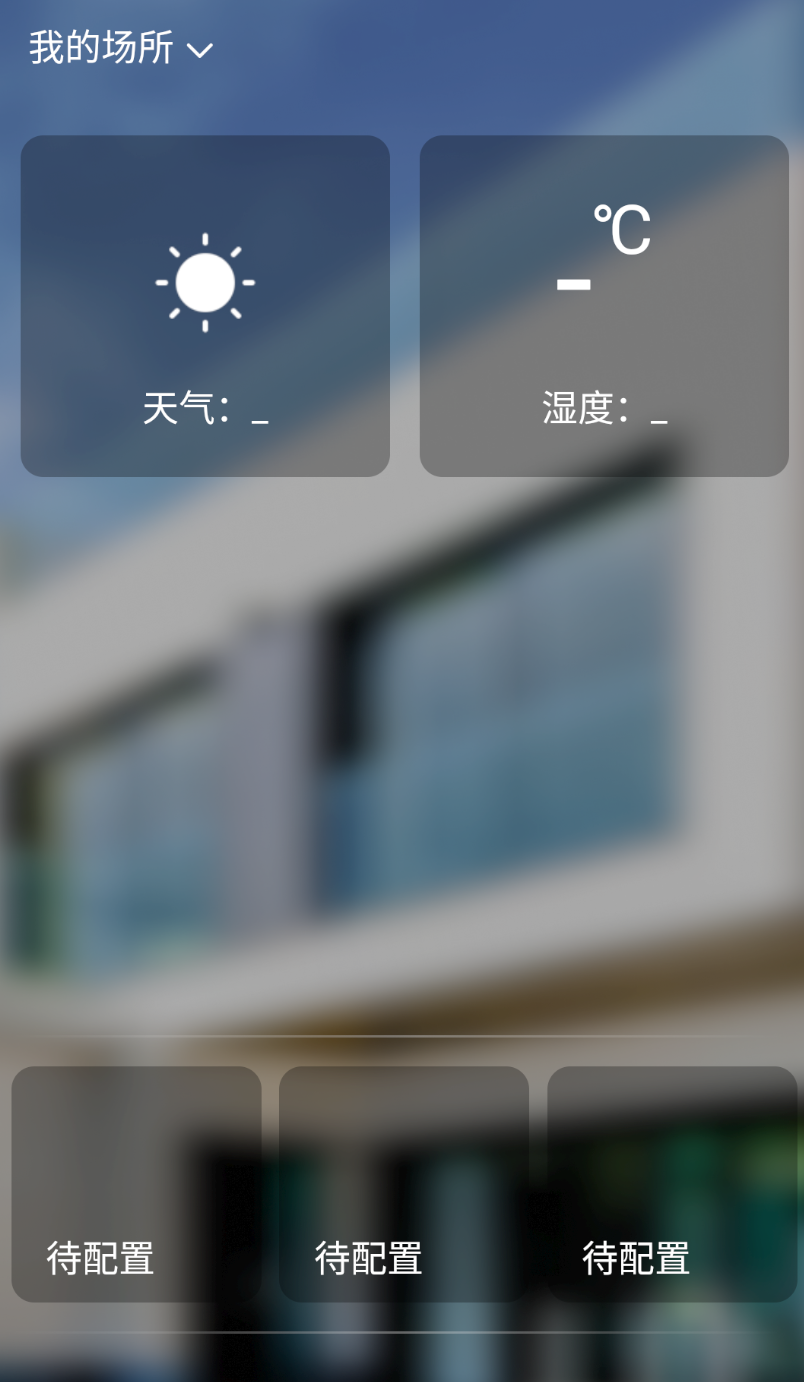Open the 湿度 temperature and humidity card

pos(604,306)
